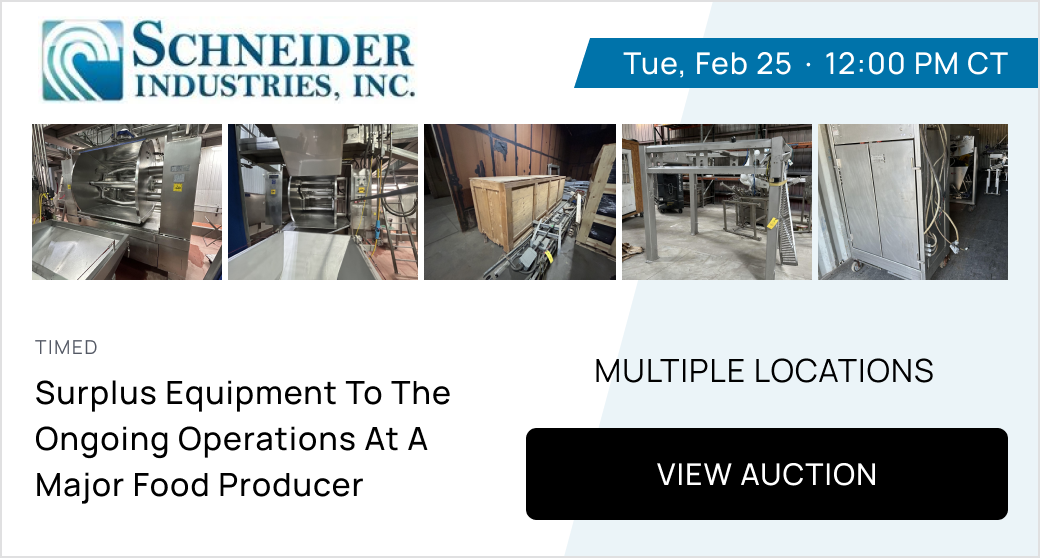Open the Surplus Equipment auction listing title
The width and height of the screenshot is (1040, 558).
pos(242,439)
